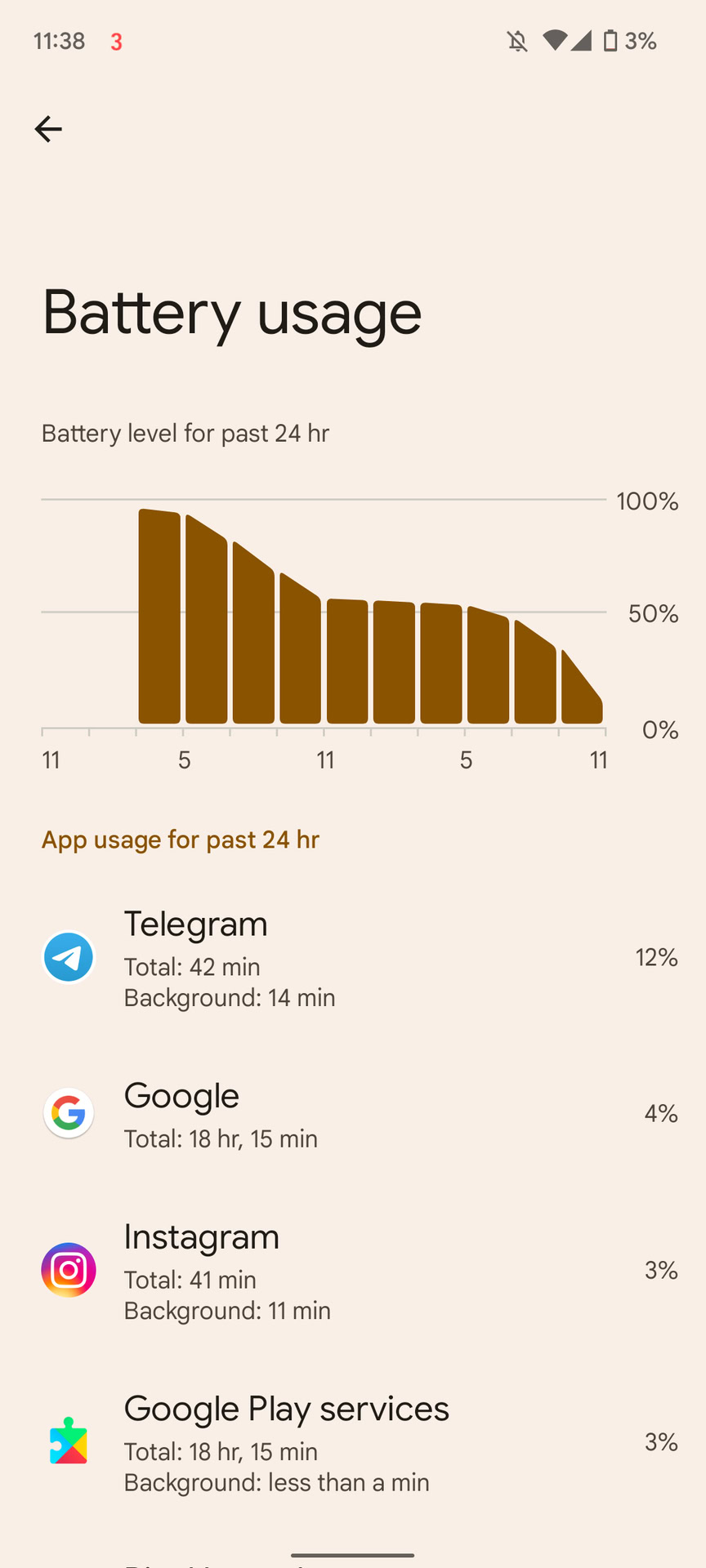Open Telegram battery usage details
706x1568 pixels.
353,958
